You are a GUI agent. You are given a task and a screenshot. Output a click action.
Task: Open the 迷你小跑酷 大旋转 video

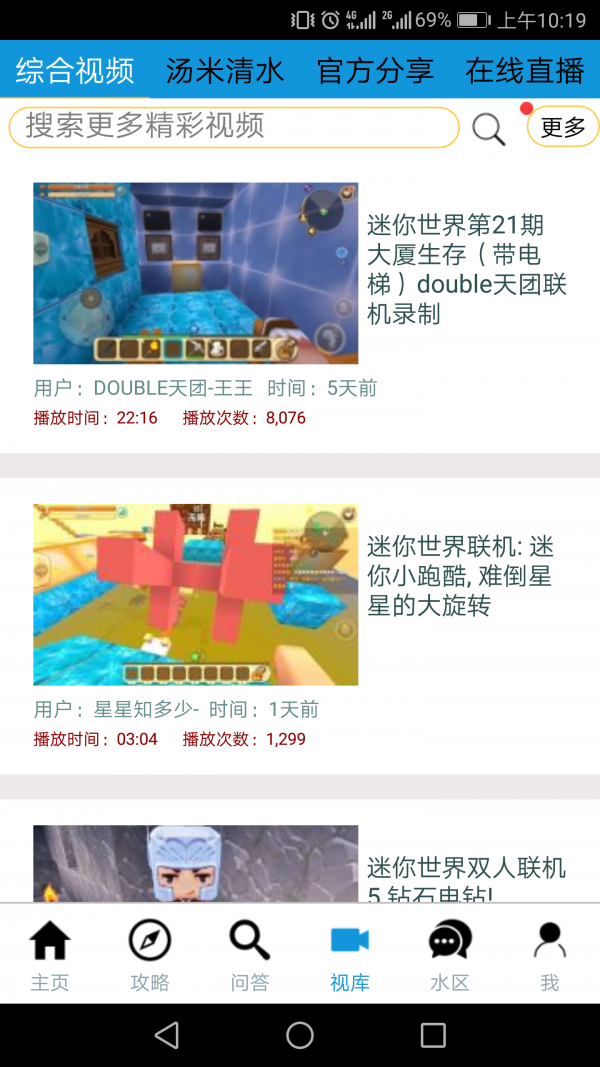point(195,594)
